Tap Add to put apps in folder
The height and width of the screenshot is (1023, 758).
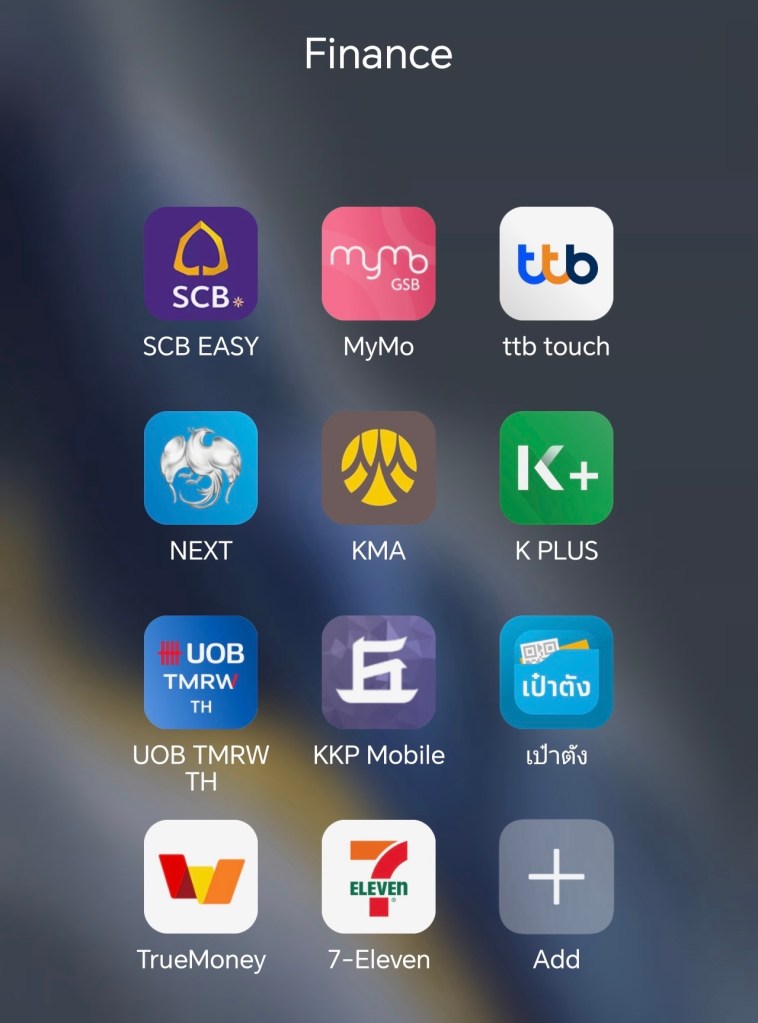pyautogui.click(x=556, y=877)
